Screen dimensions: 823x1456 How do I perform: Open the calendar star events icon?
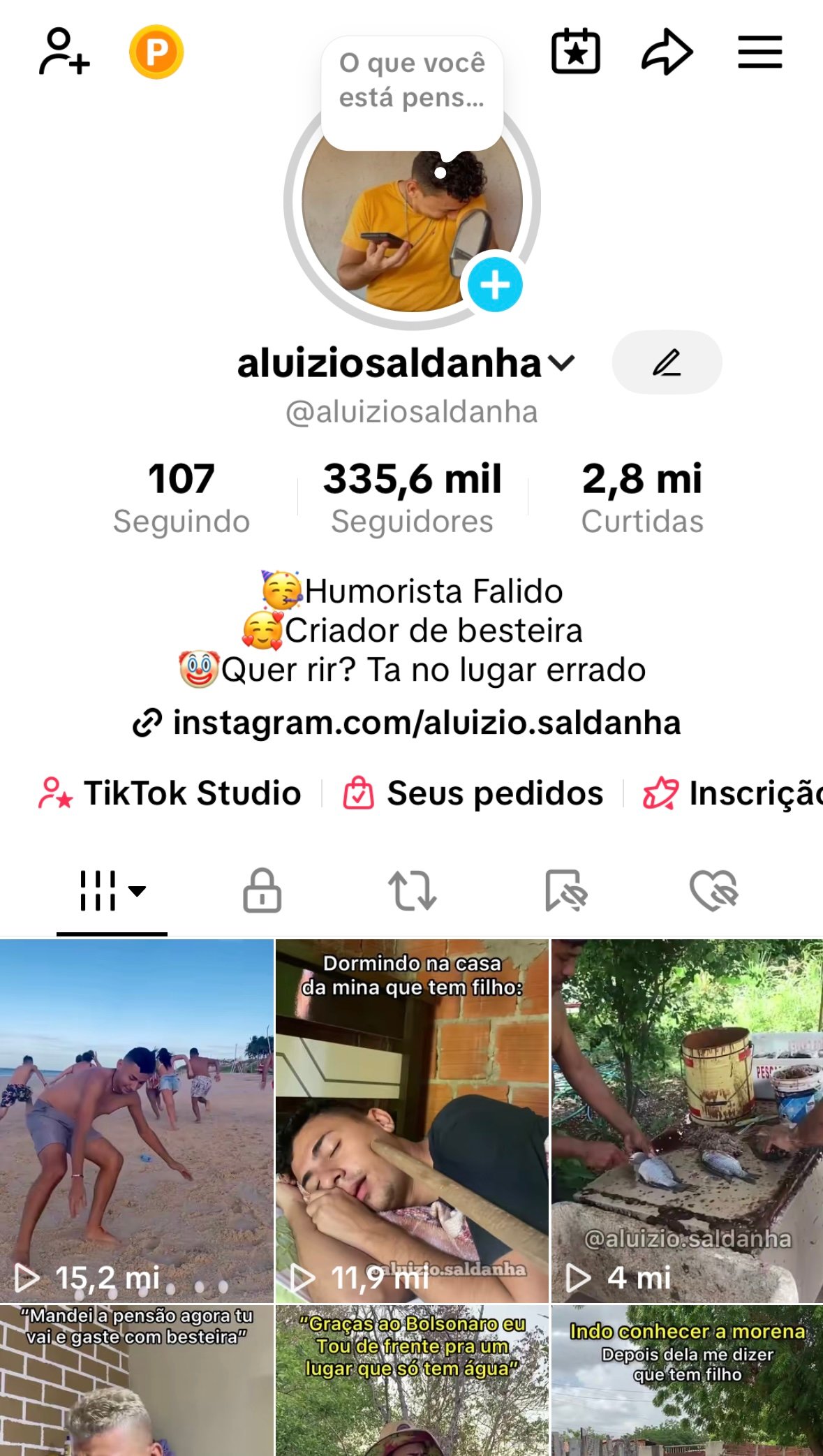click(x=576, y=52)
